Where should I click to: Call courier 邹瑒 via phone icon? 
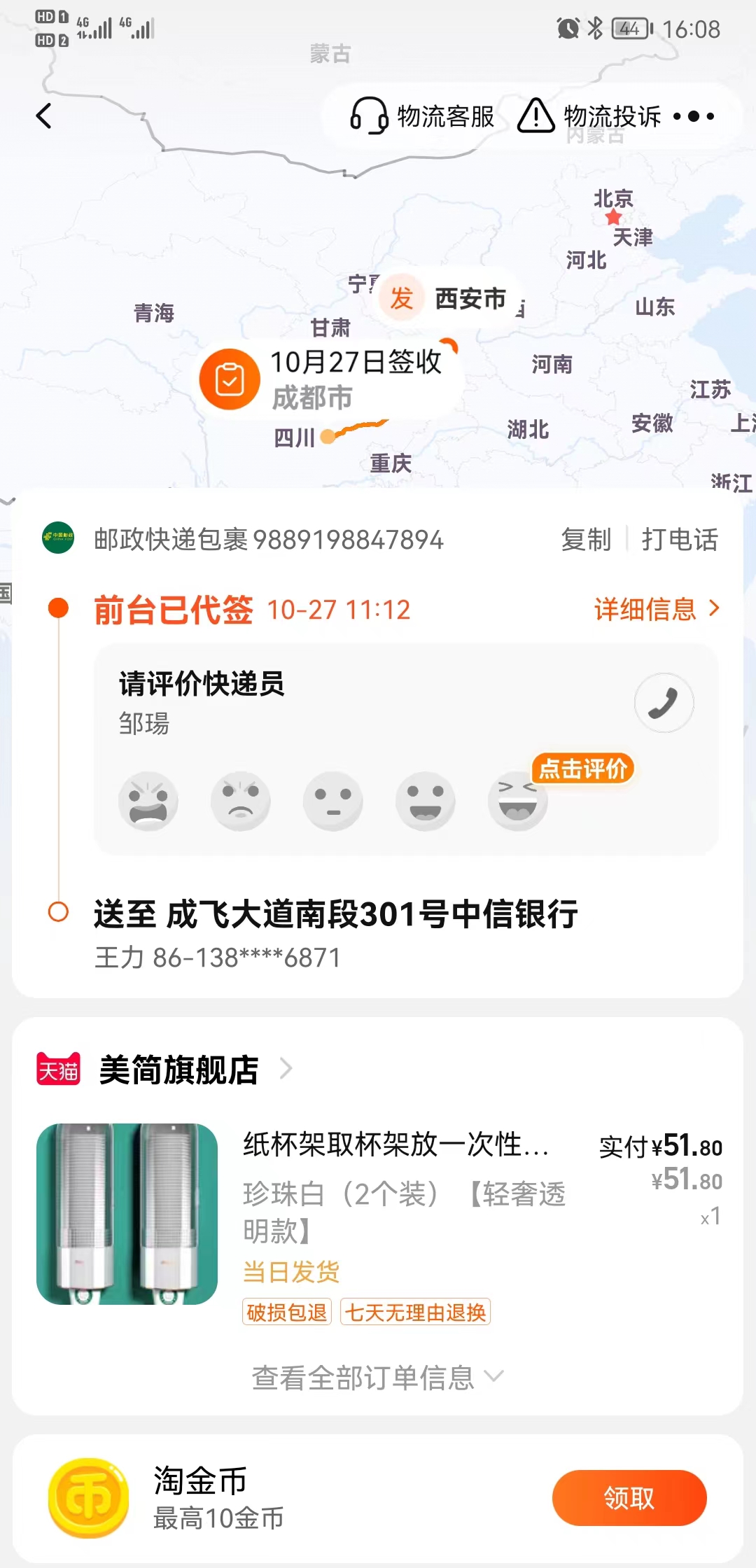[664, 703]
